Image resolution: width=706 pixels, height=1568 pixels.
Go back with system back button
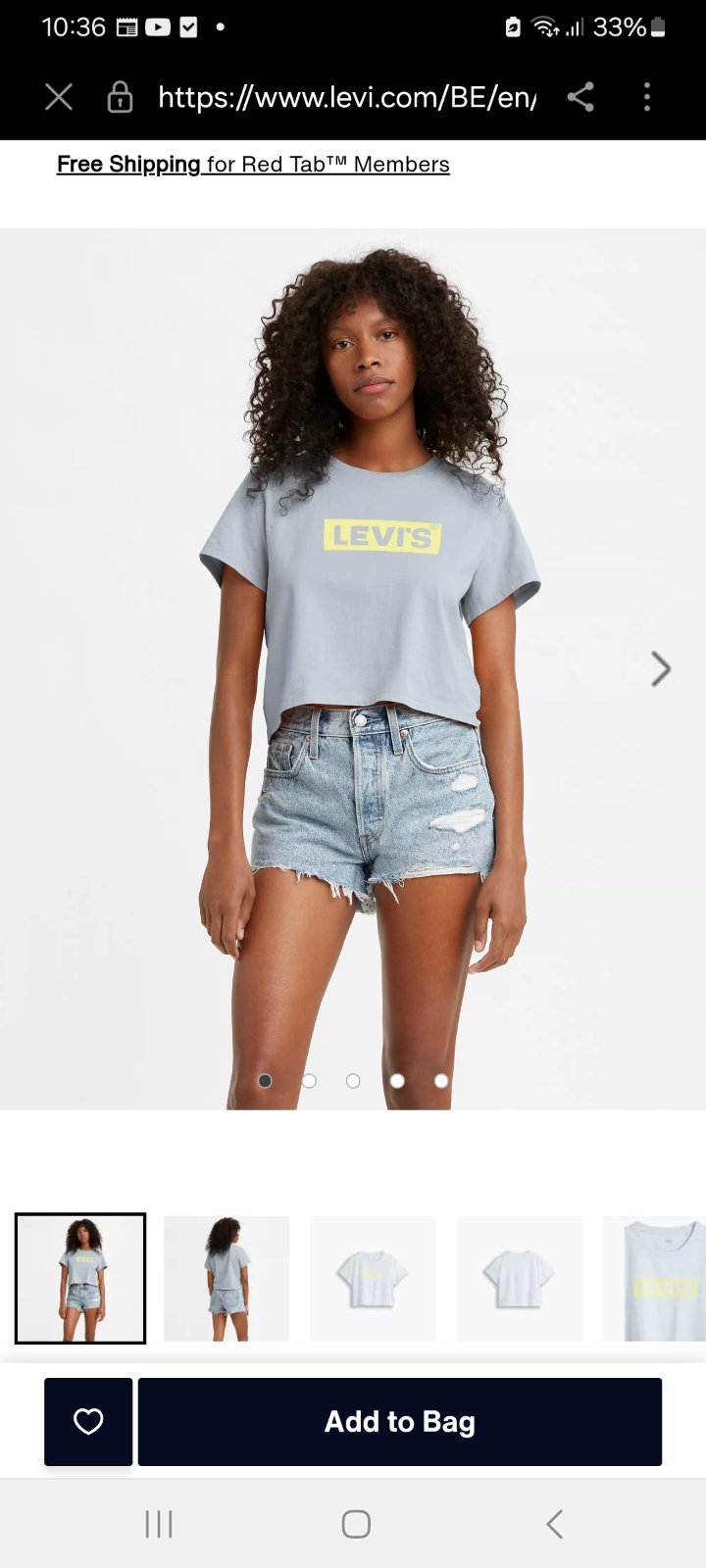tap(554, 1524)
